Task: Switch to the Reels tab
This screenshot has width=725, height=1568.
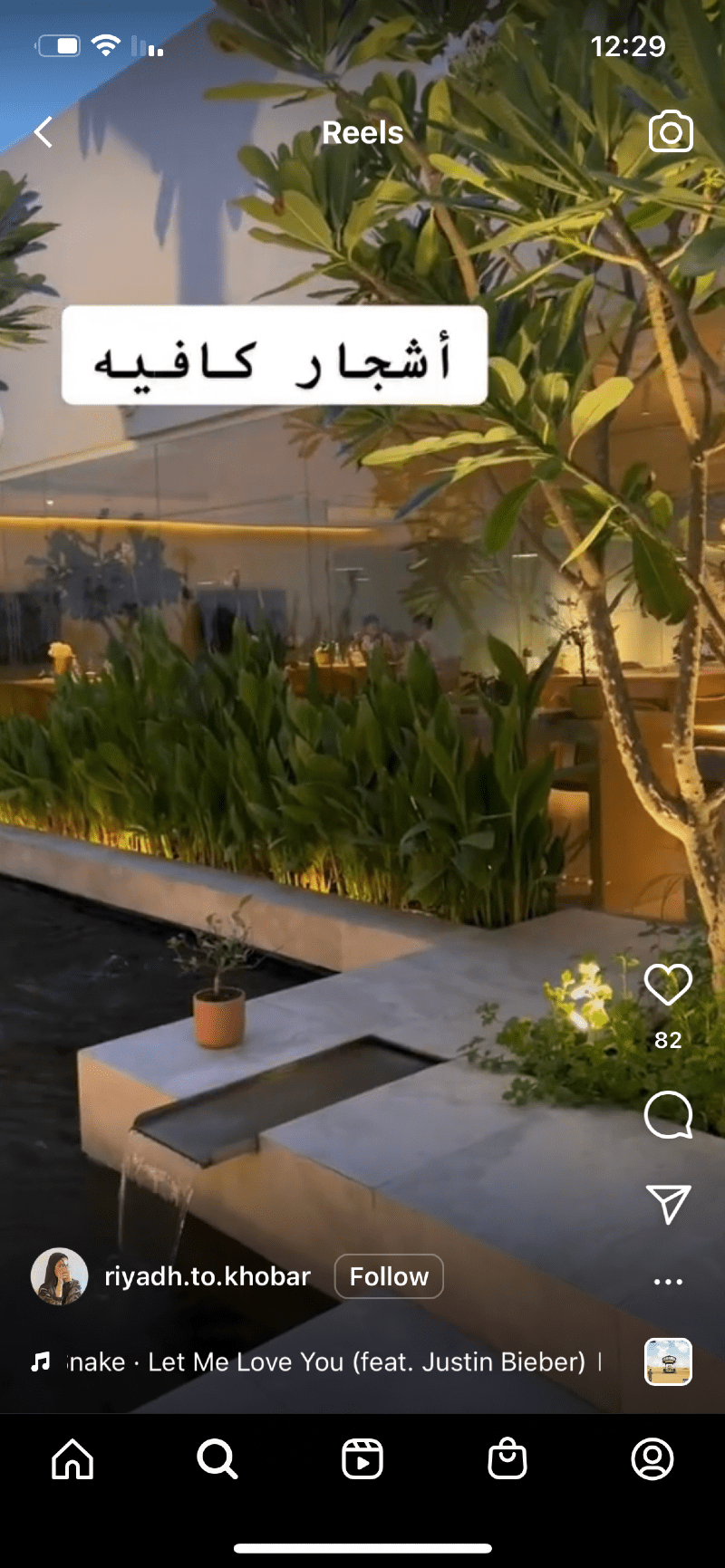Action: (362, 1459)
